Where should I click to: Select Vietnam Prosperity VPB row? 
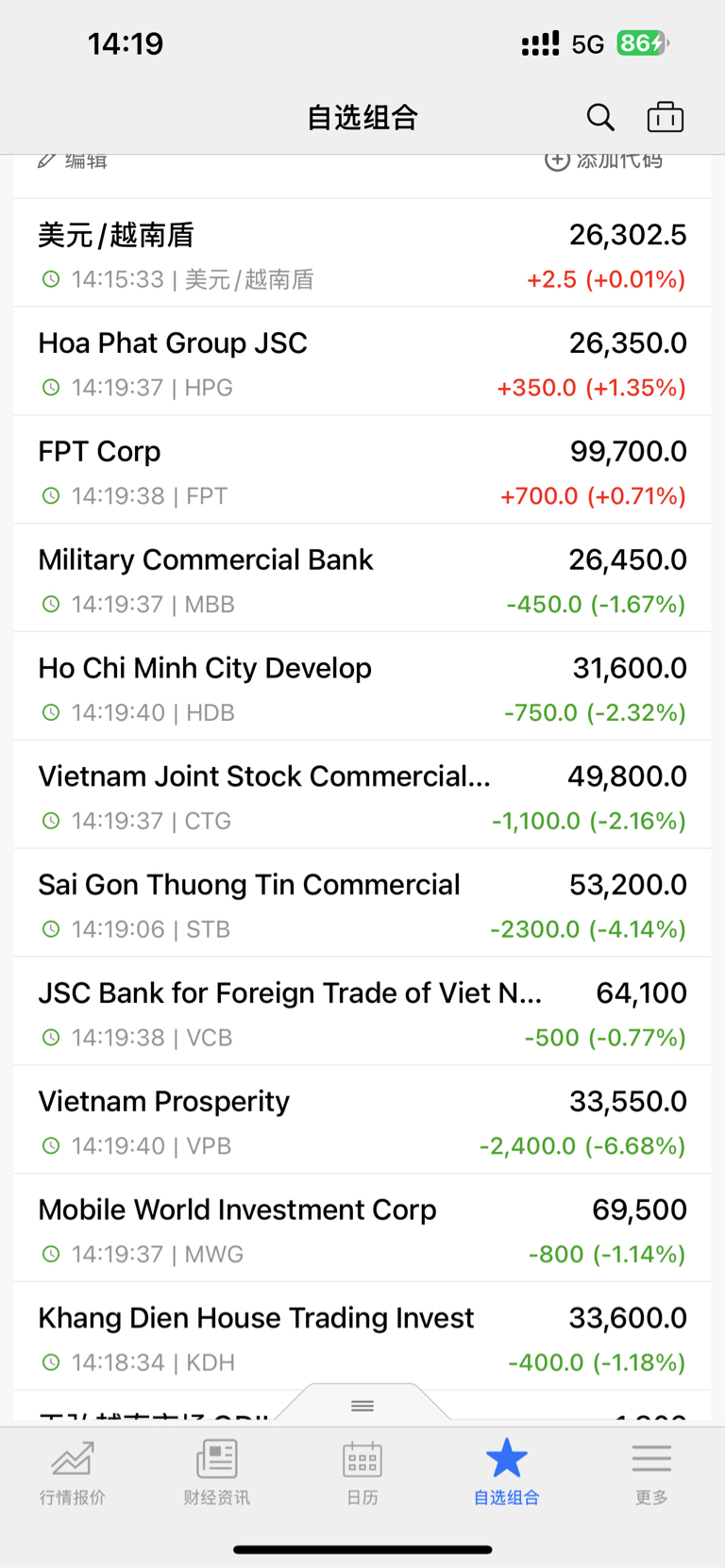362,1120
